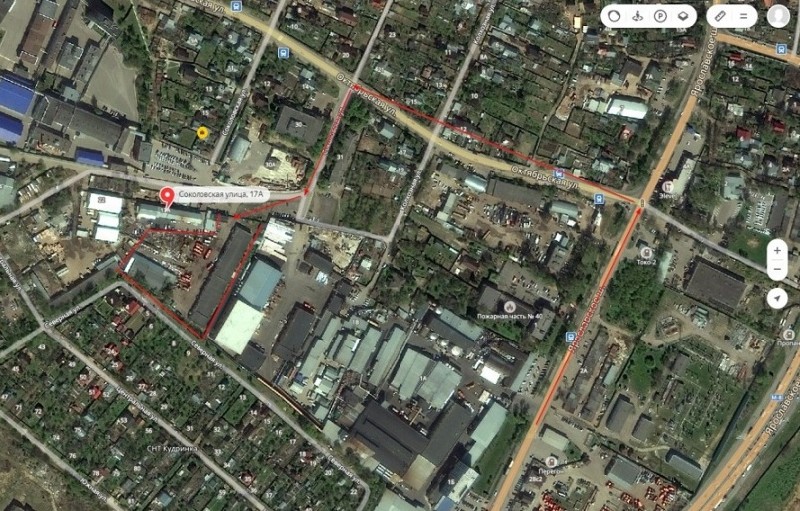
Task: Zoom out with the minus button
Action: 778,270
